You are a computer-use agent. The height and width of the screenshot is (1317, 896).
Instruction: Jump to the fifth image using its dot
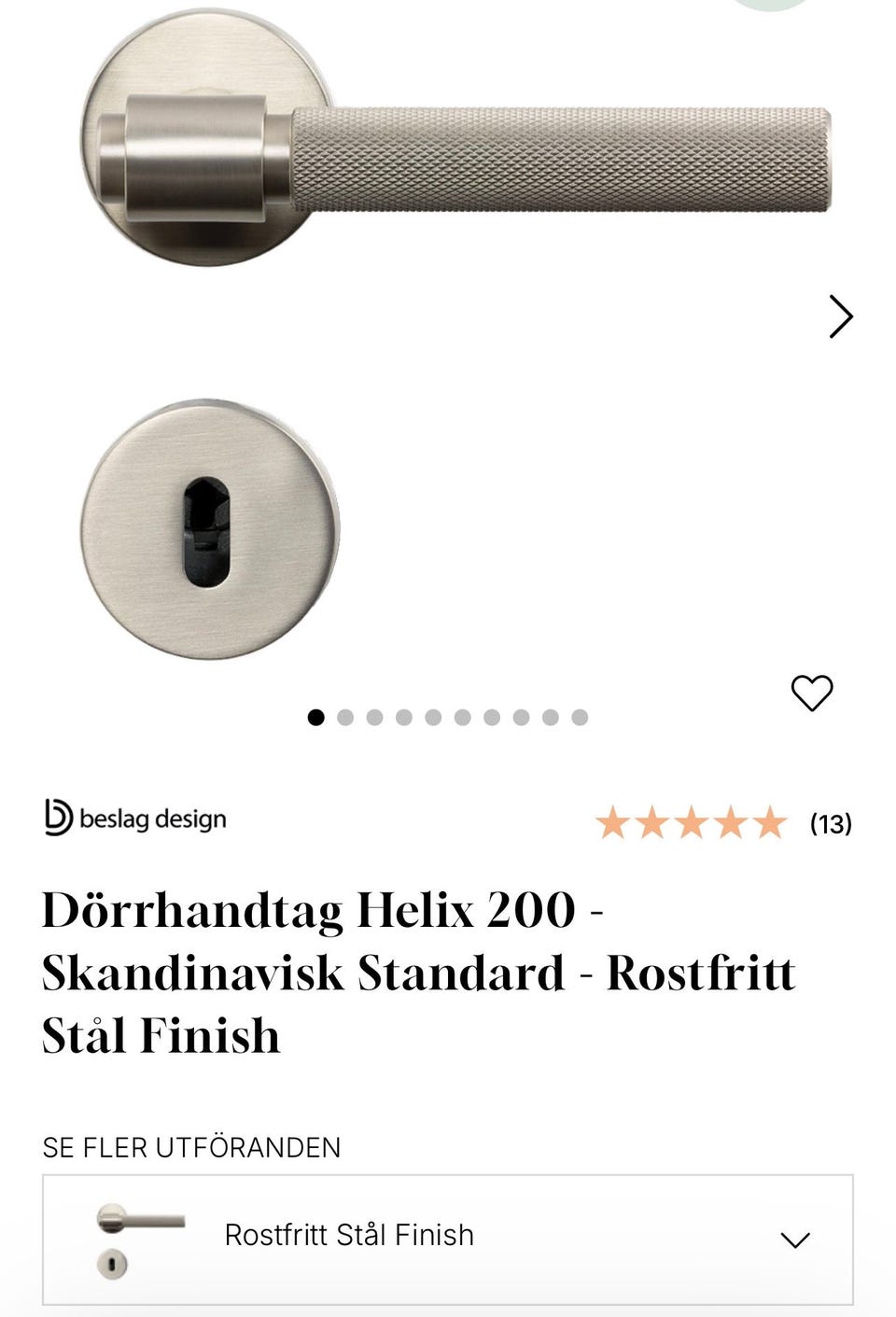(x=433, y=717)
